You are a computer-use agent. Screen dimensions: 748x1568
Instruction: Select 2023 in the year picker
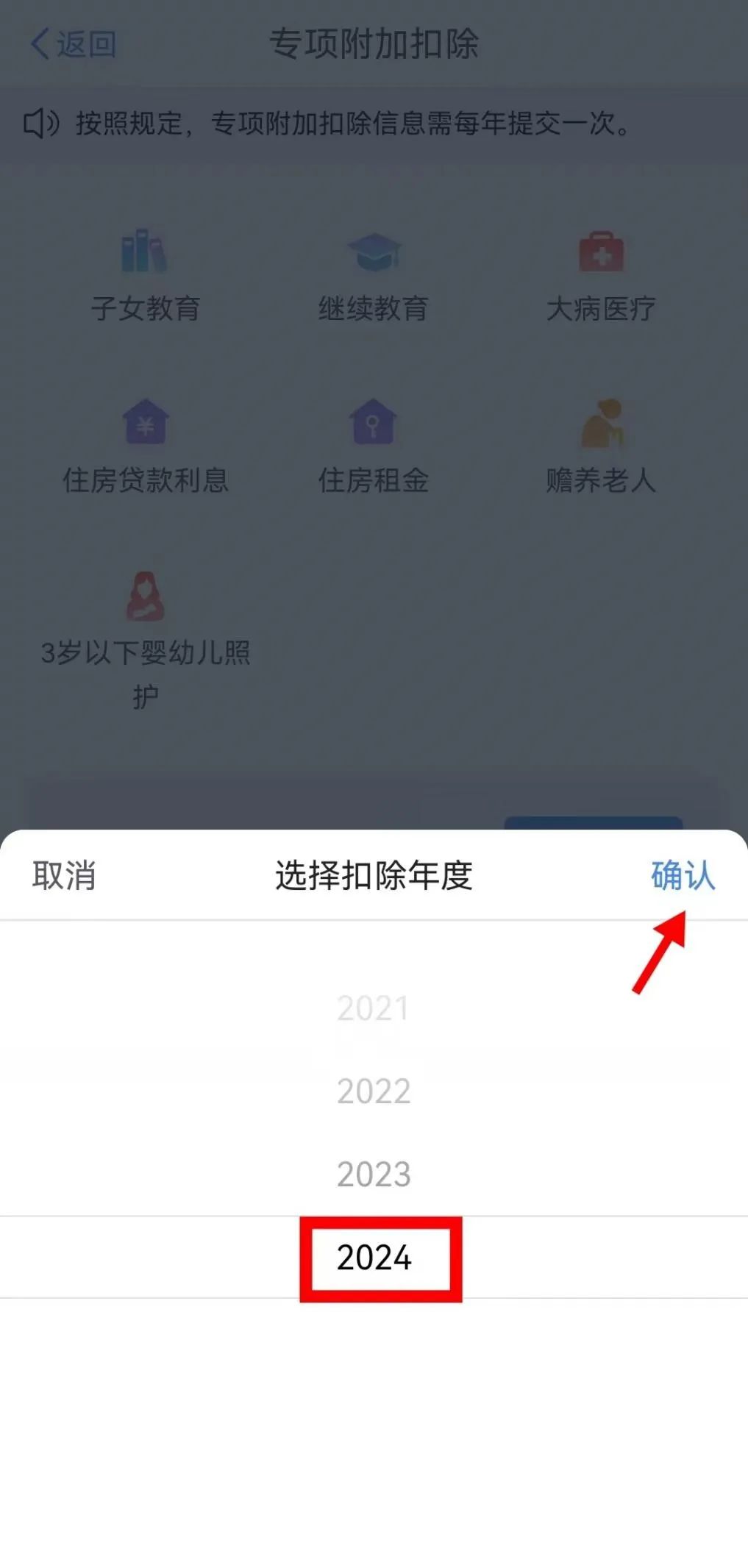point(374,1174)
